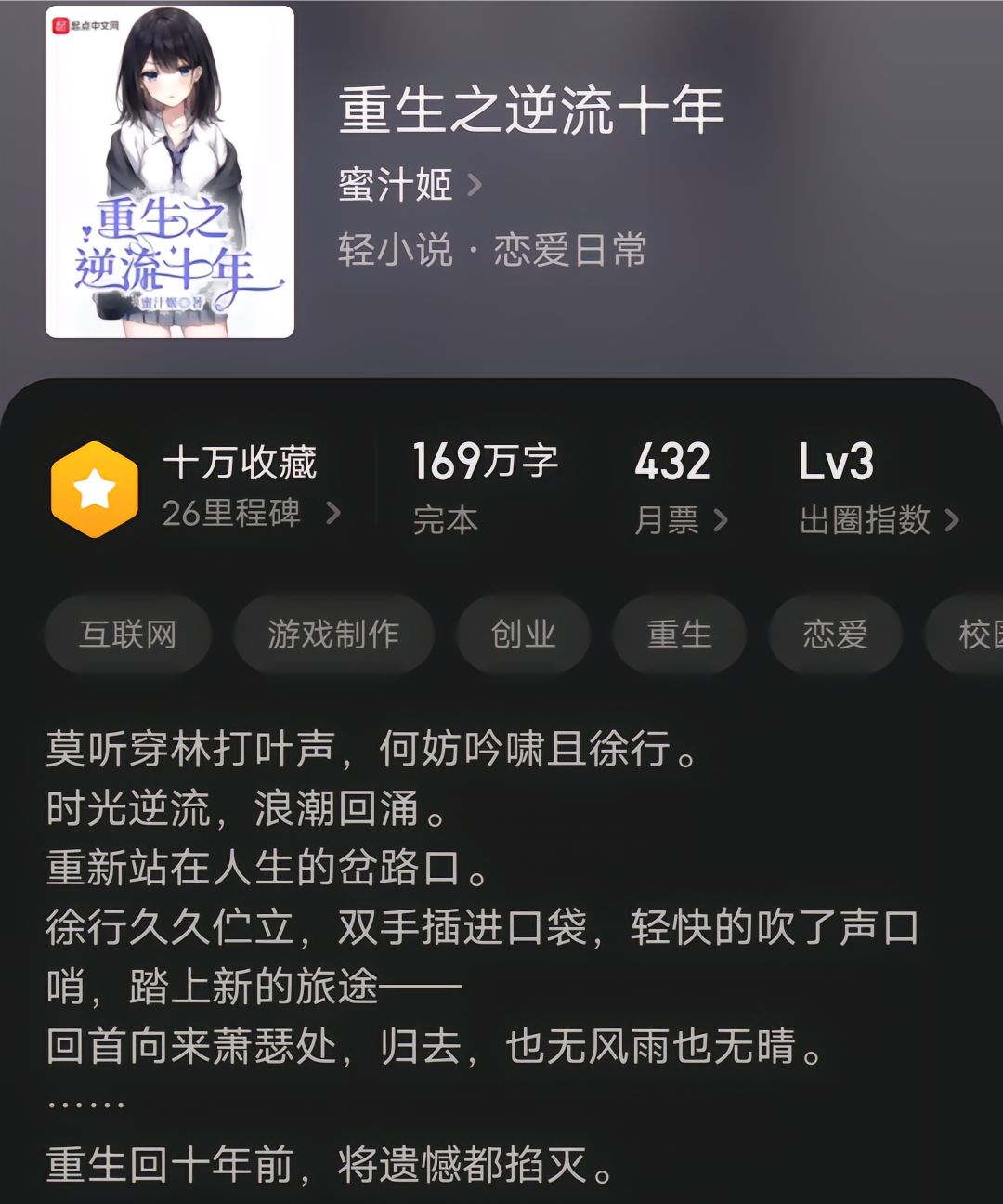
Task: Click the 169万字 word count stat
Action: pyautogui.click(x=486, y=460)
